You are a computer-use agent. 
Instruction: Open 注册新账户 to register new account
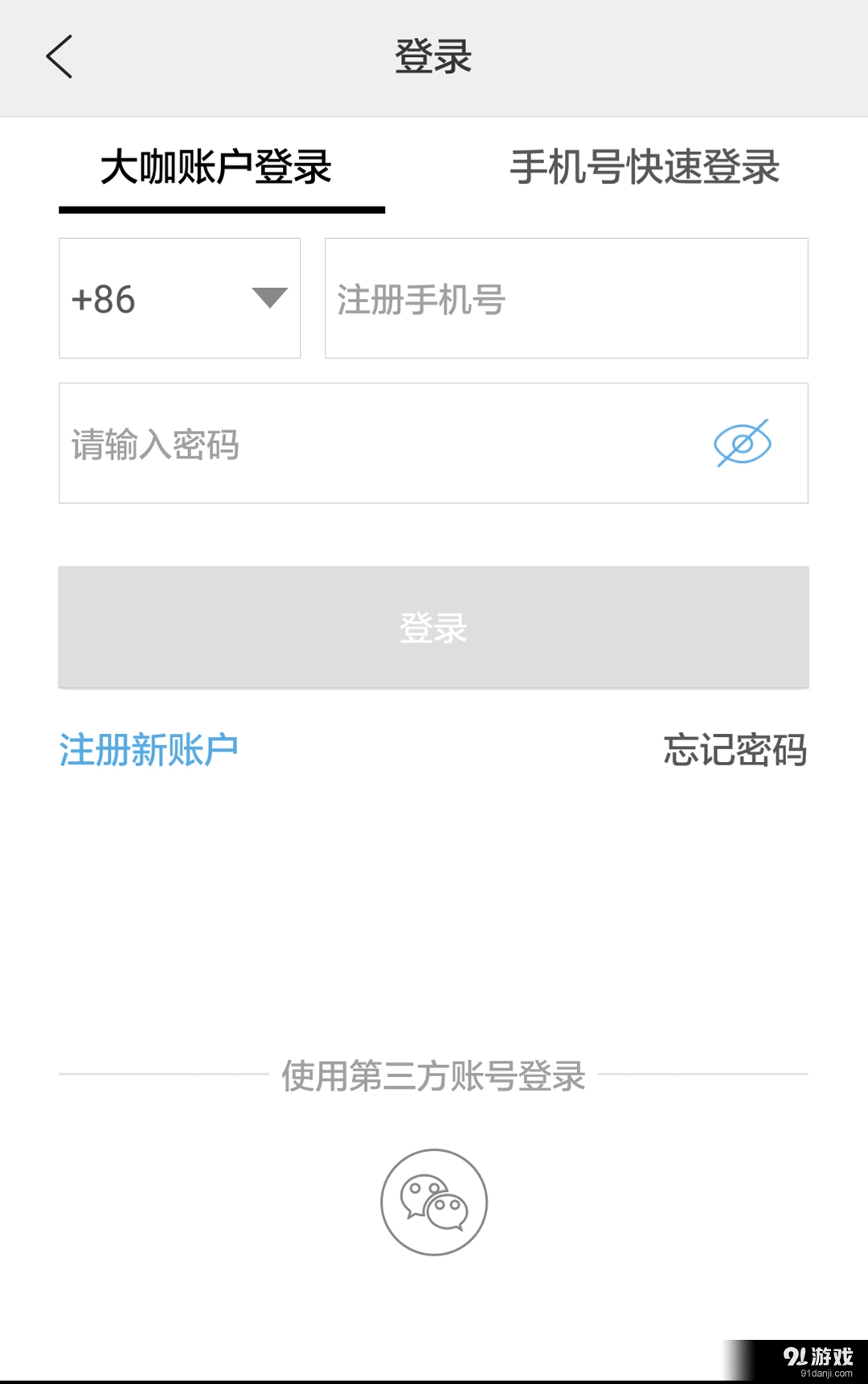coord(149,750)
